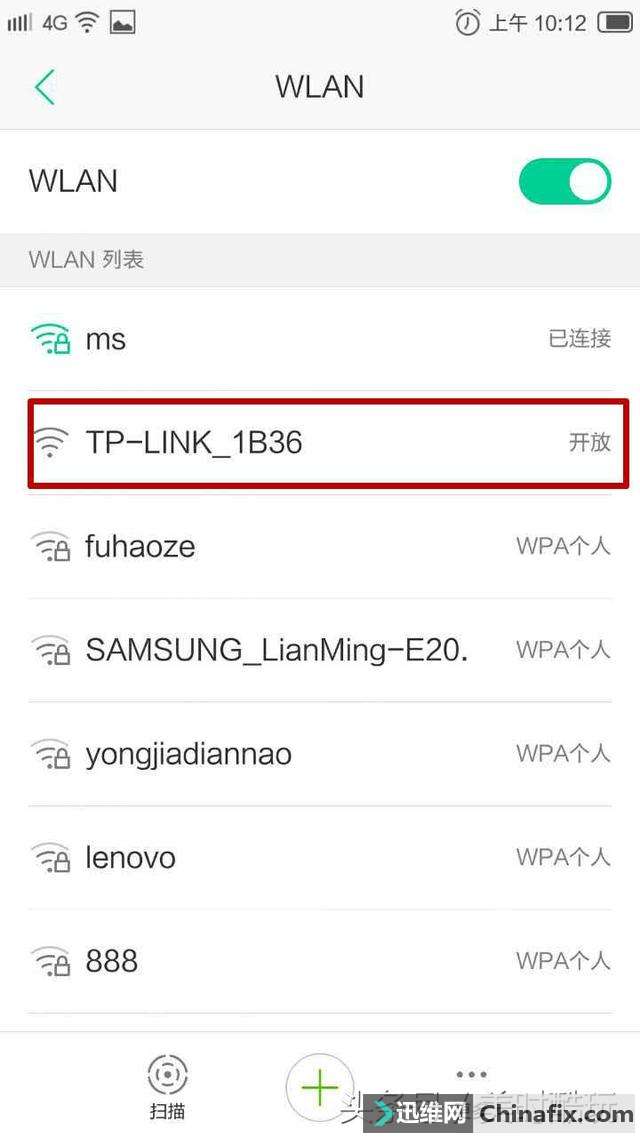This screenshot has height=1138, width=640.
Task: Select the SAMSUNG_LianMing-E20. network
Action: point(320,650)
